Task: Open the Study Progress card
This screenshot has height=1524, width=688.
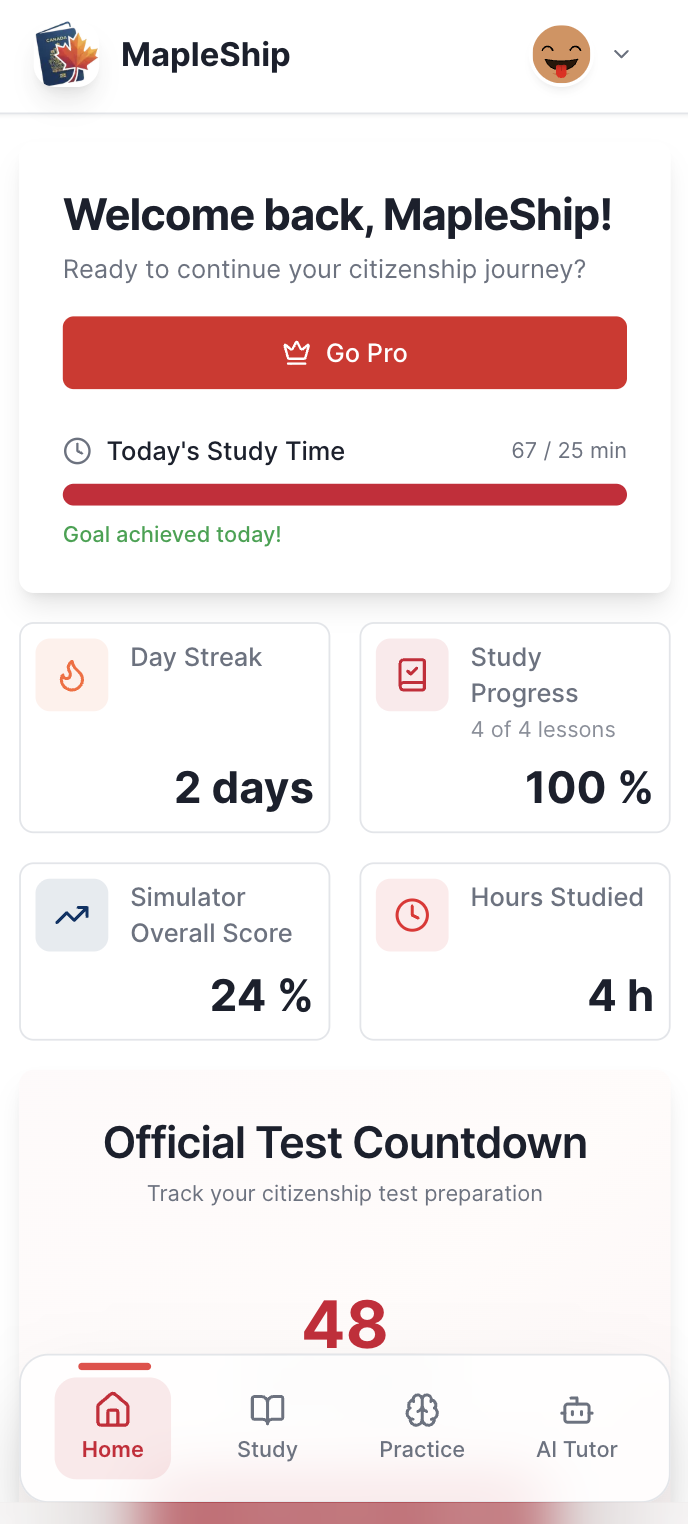Action: coord(515,727)
